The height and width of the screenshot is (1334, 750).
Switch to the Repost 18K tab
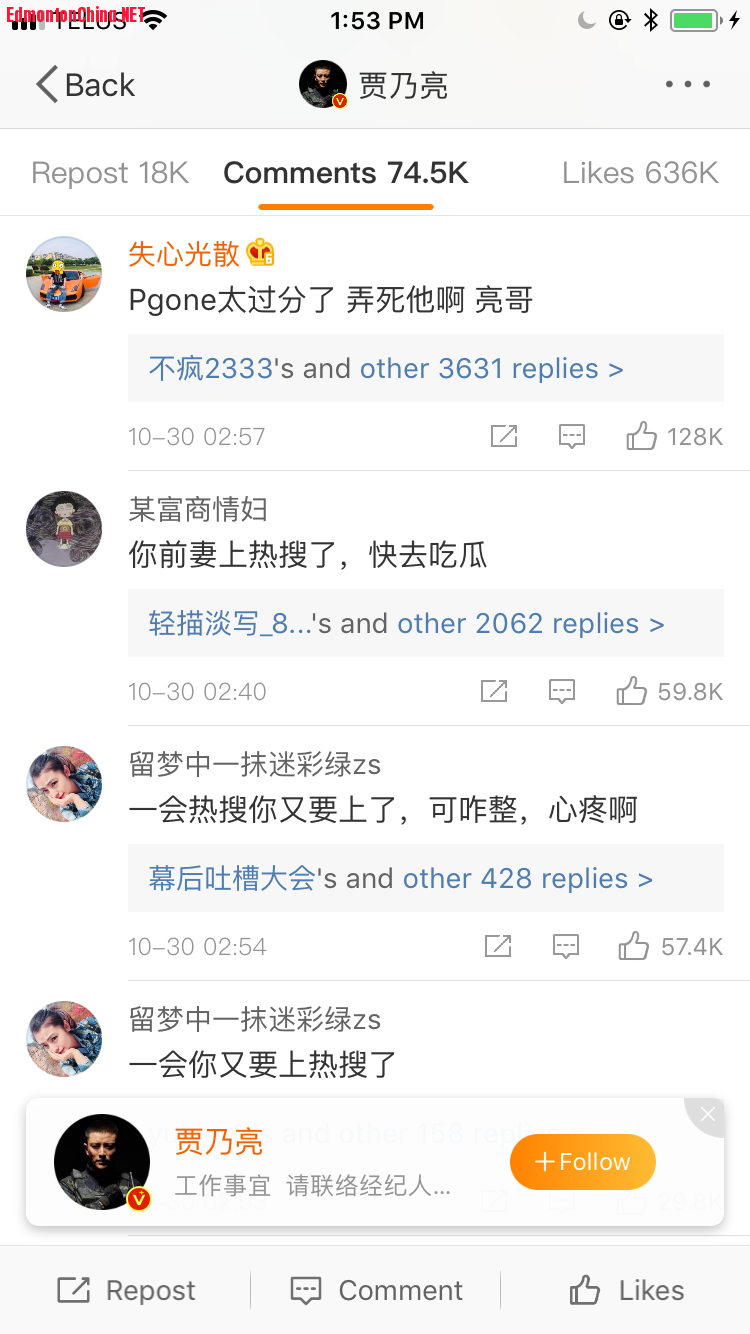(110, 172)
